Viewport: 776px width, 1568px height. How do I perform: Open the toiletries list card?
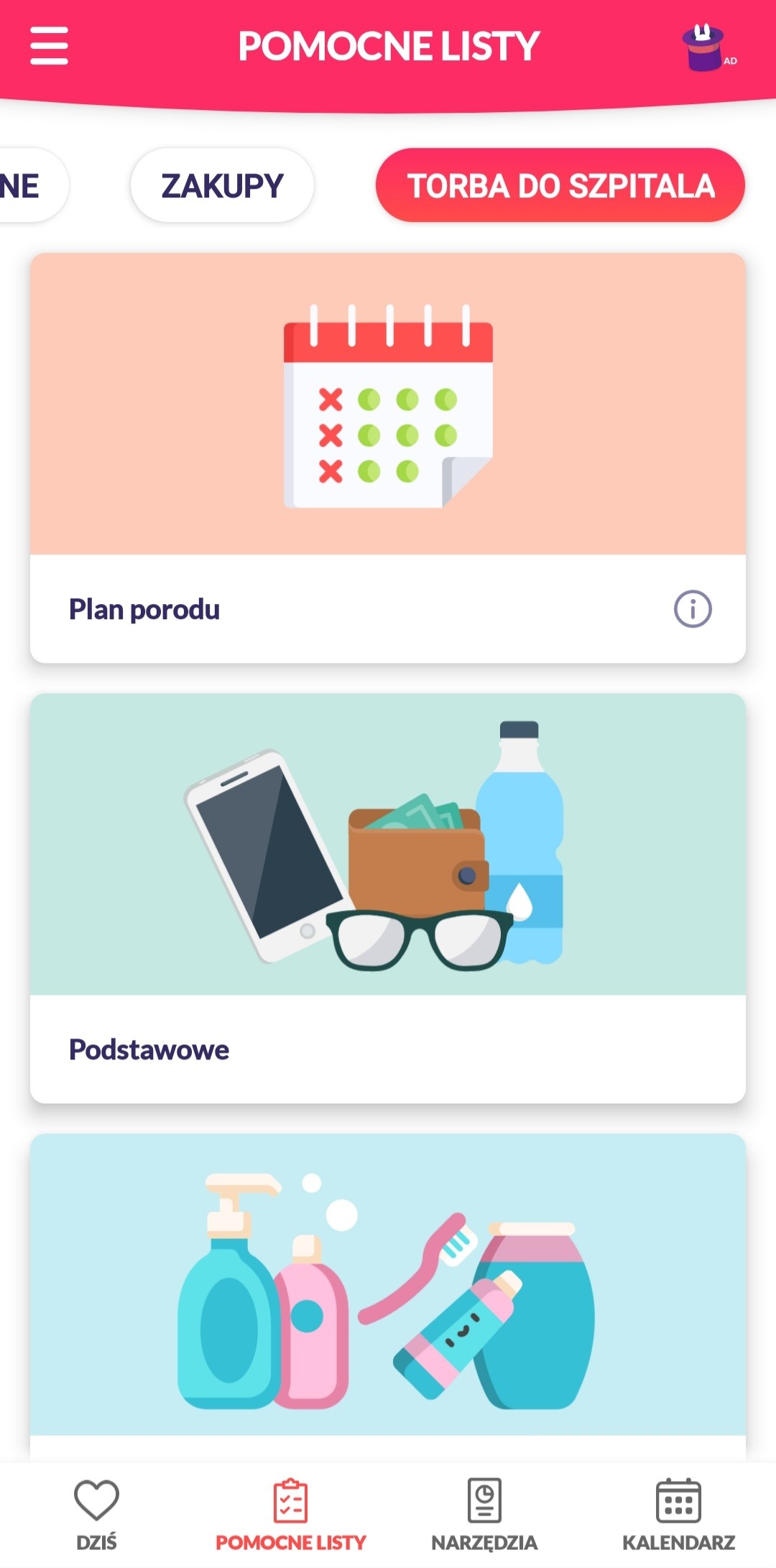click(x=388, y=1293)
